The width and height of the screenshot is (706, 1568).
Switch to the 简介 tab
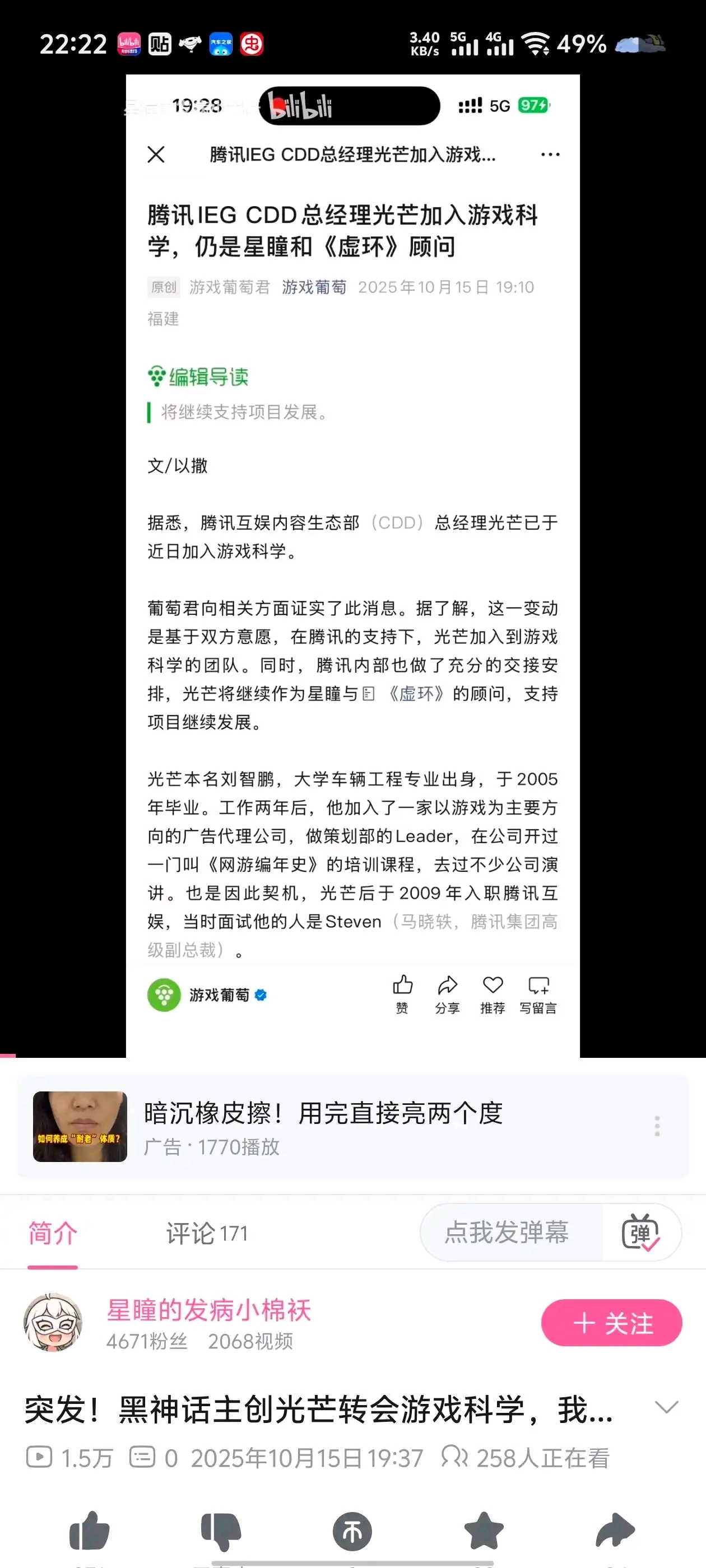point(53,1233)
